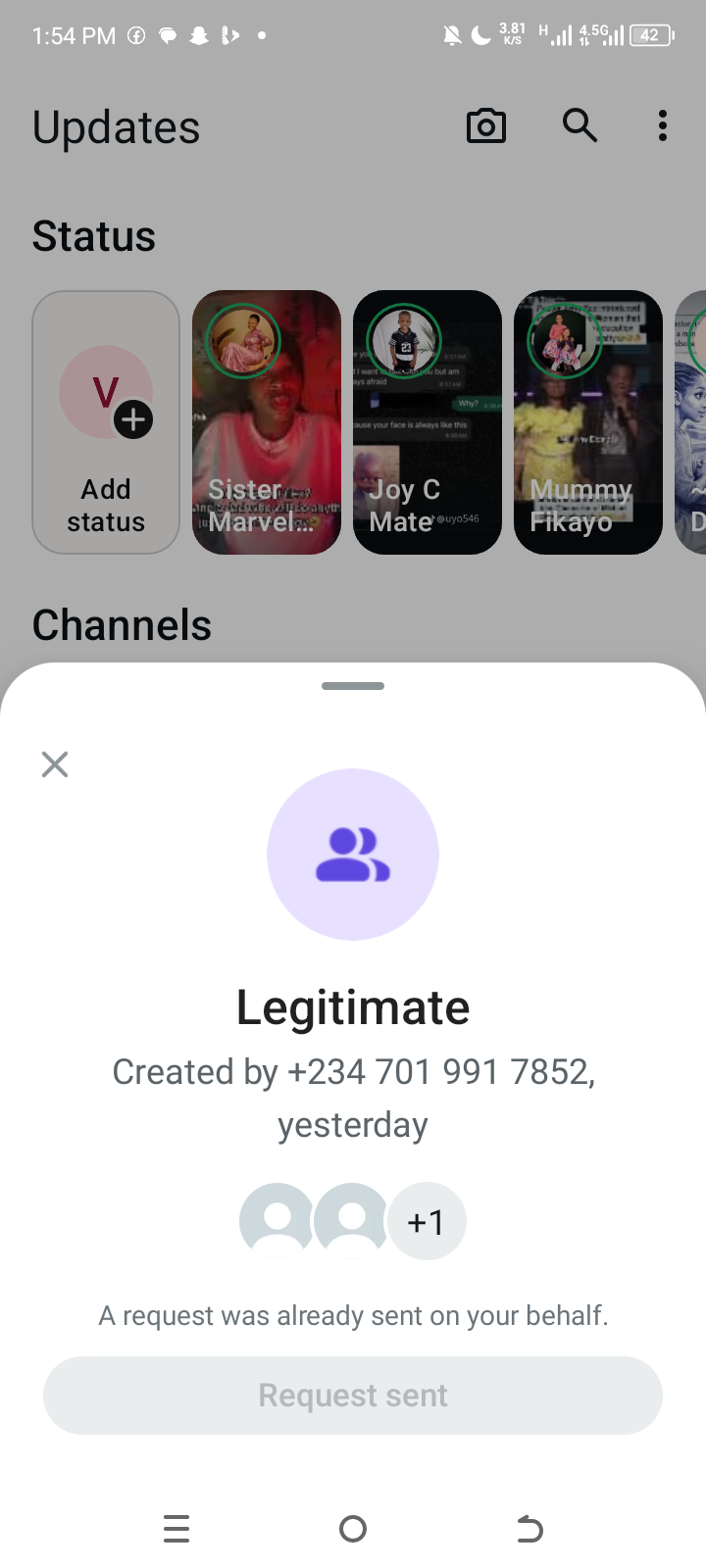Image resolution: width=706 pixels, height=1568 pixels.
Task: Tap the bottom sheet drag handle
Action: 353,686
